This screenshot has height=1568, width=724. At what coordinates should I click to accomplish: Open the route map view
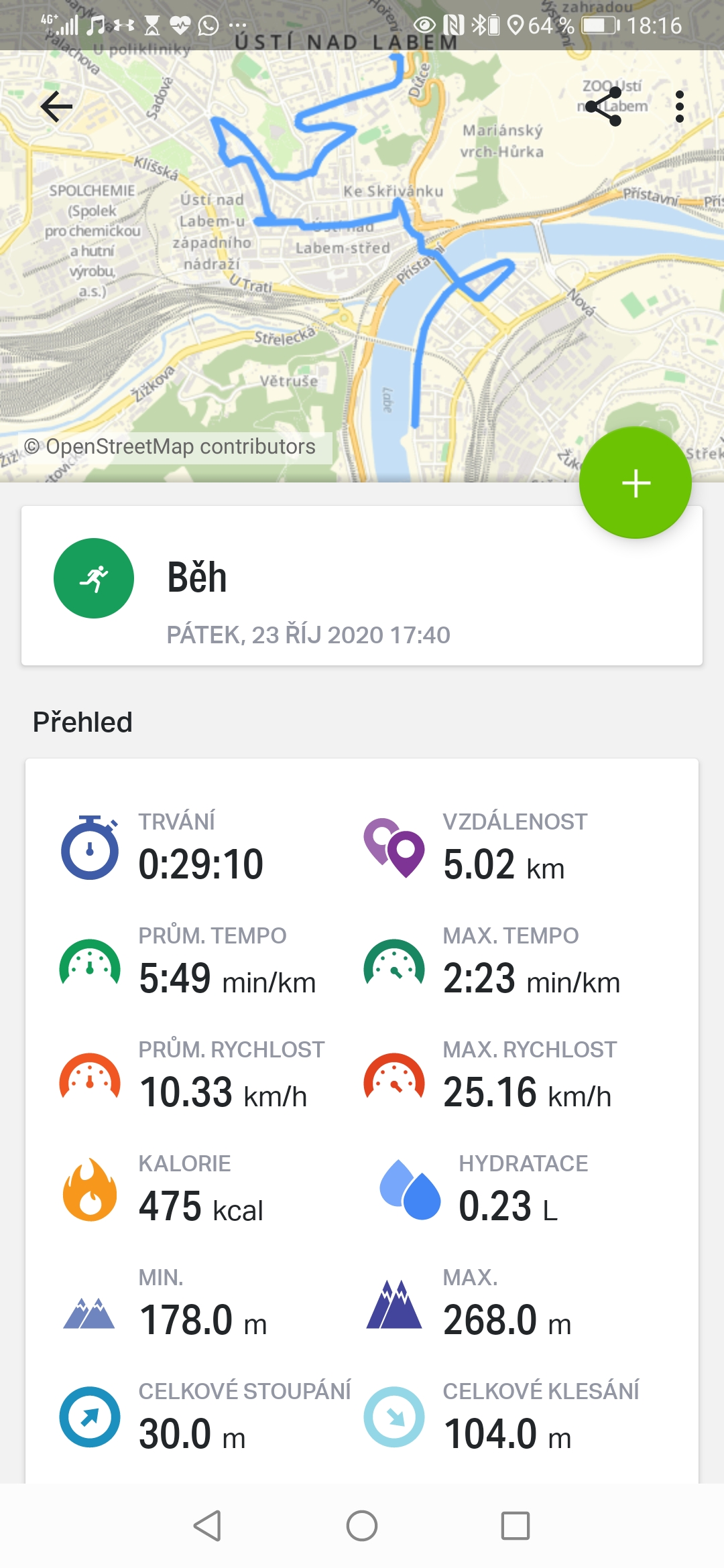tap(362, 268)
